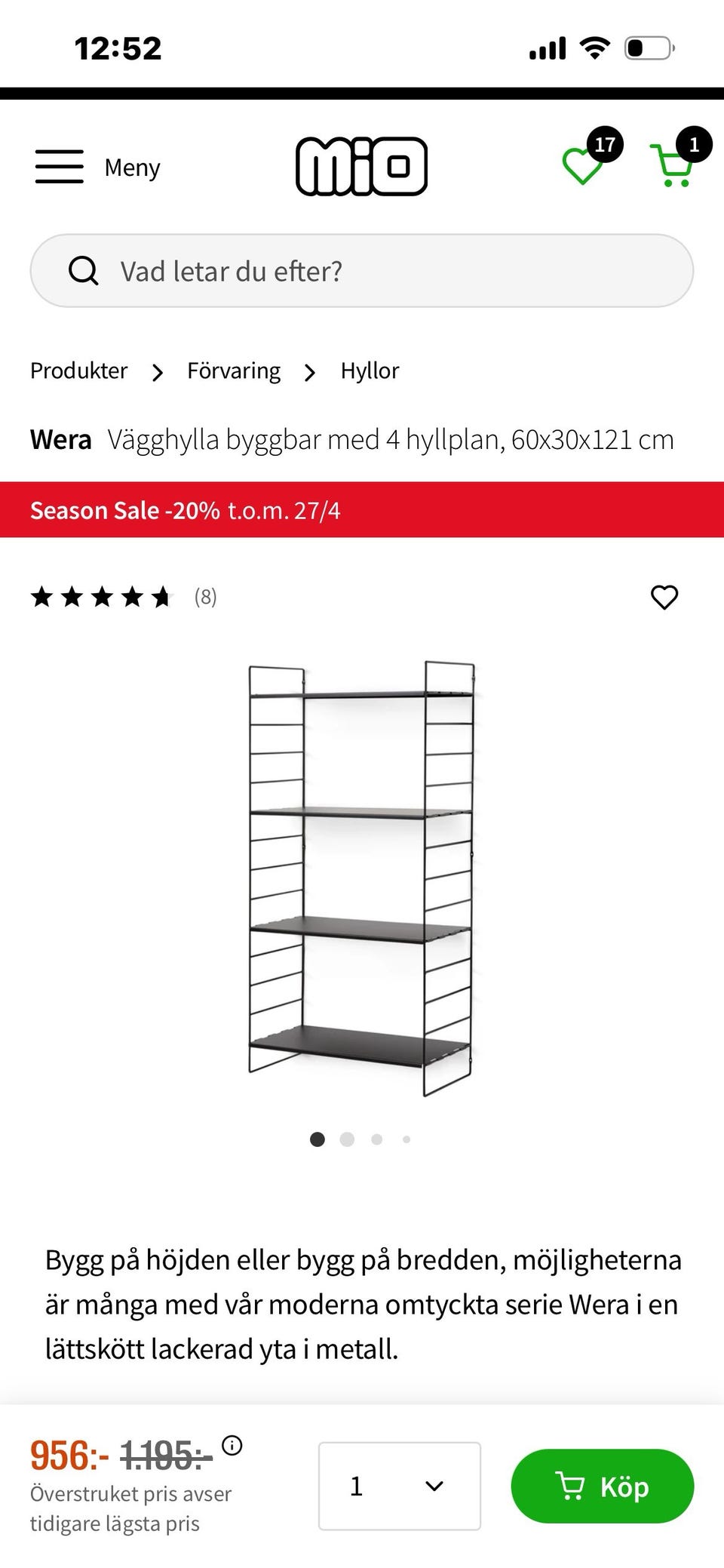Click the magnifying glass search icon

pos(84,271)
